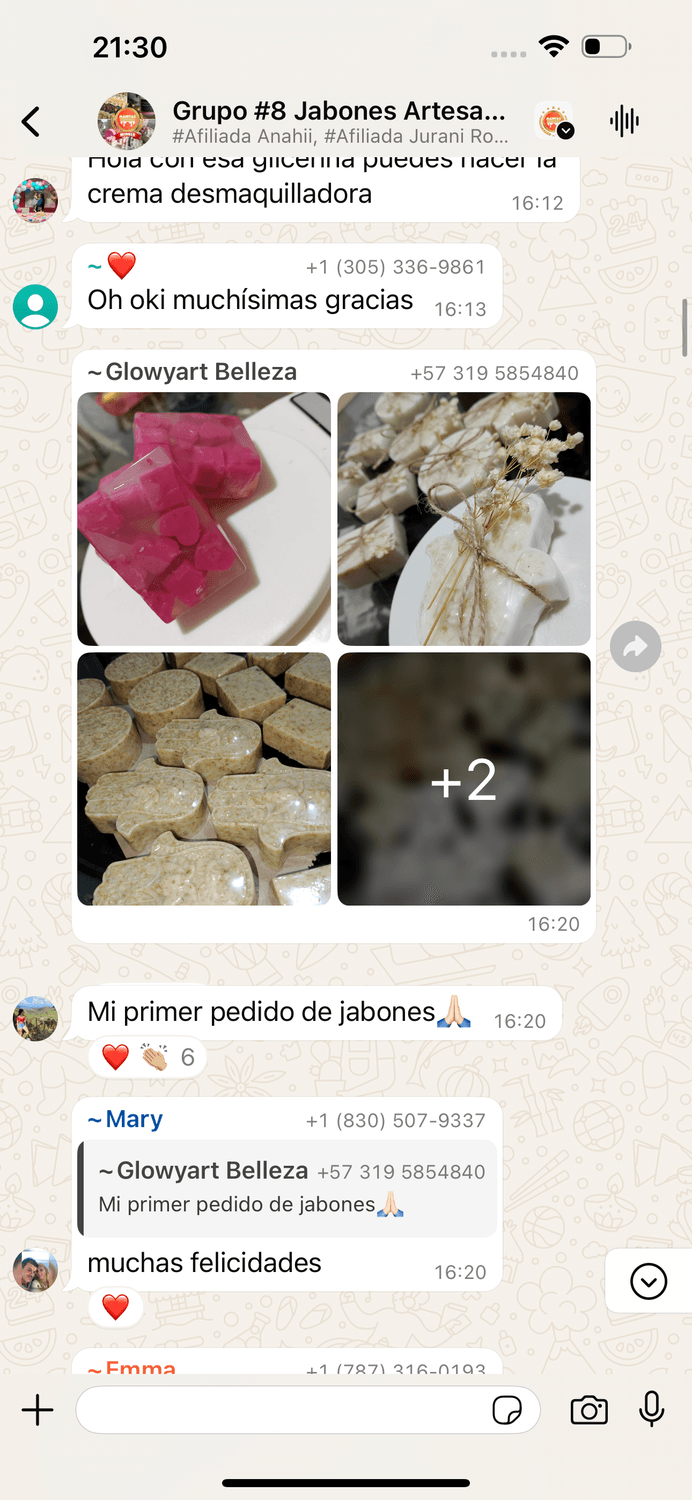Open Mary's profile picture
The height and width of the screenshot is (1500, 692).
(x=35, y=1270)
